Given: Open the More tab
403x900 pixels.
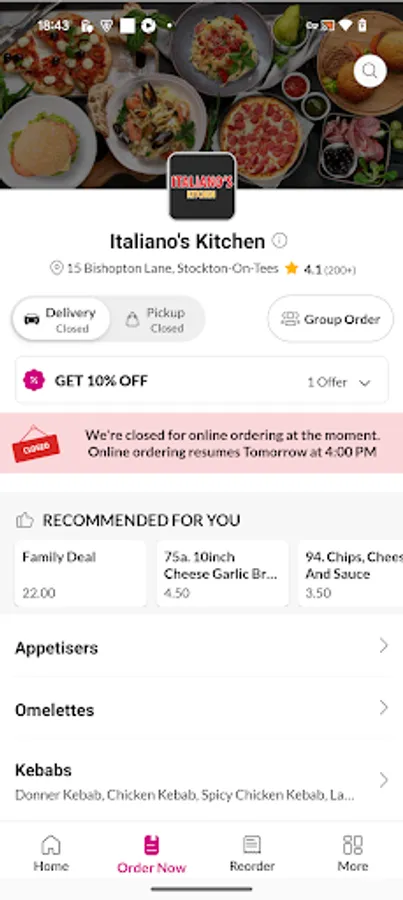Looking at the screenshot, I should (x=352, y=854).
